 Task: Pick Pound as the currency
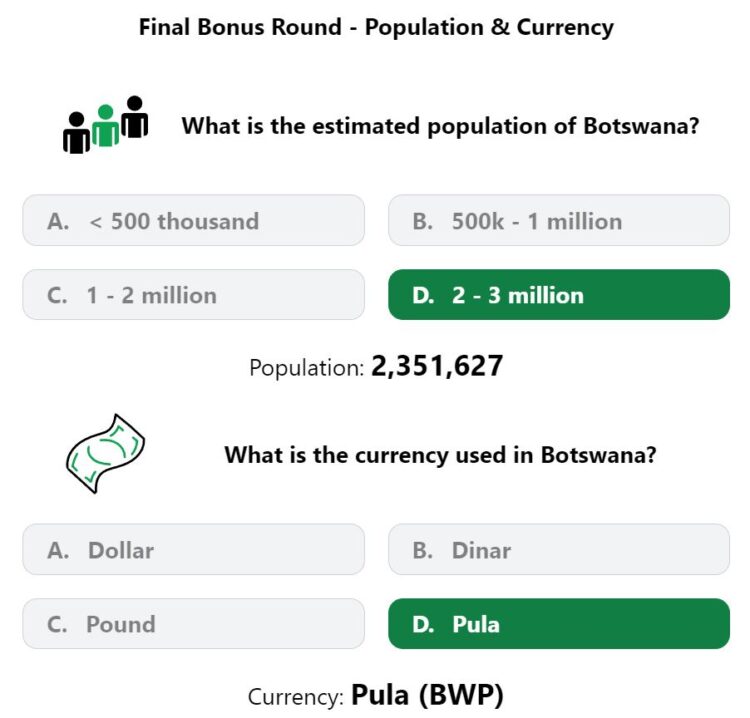(x=193, y=624)
